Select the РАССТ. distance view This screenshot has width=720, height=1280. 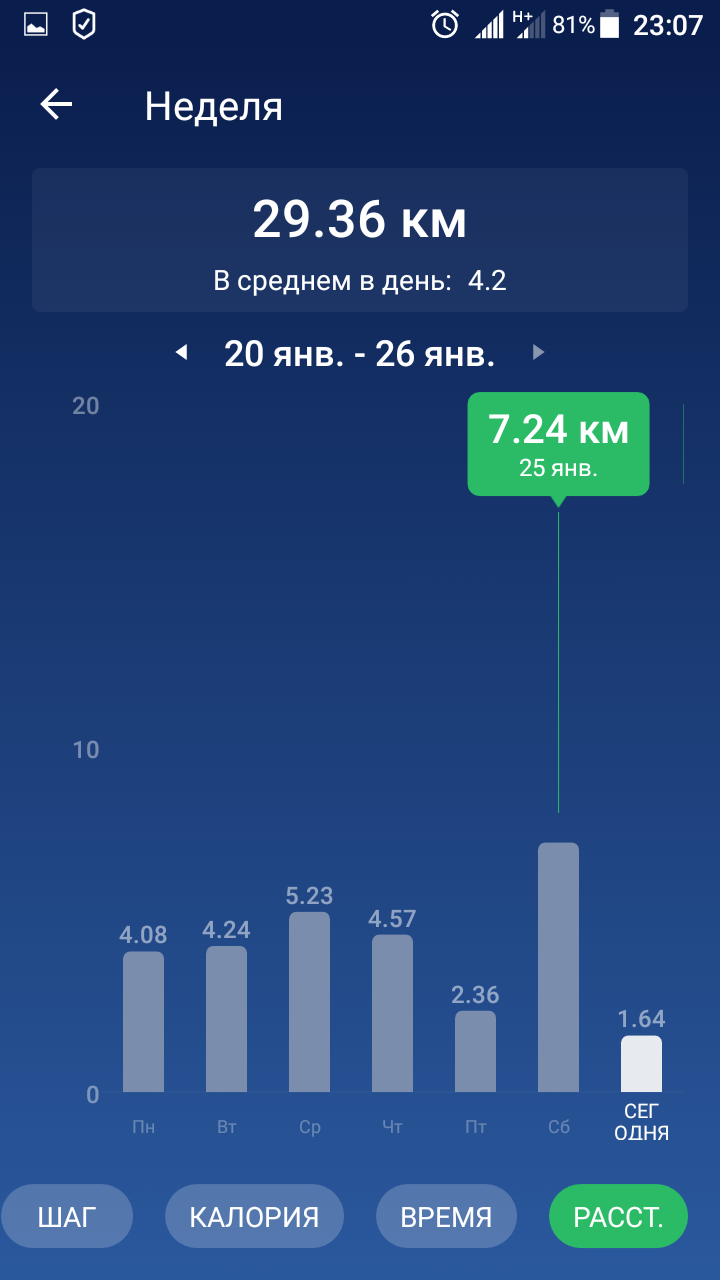(618, 1216)
